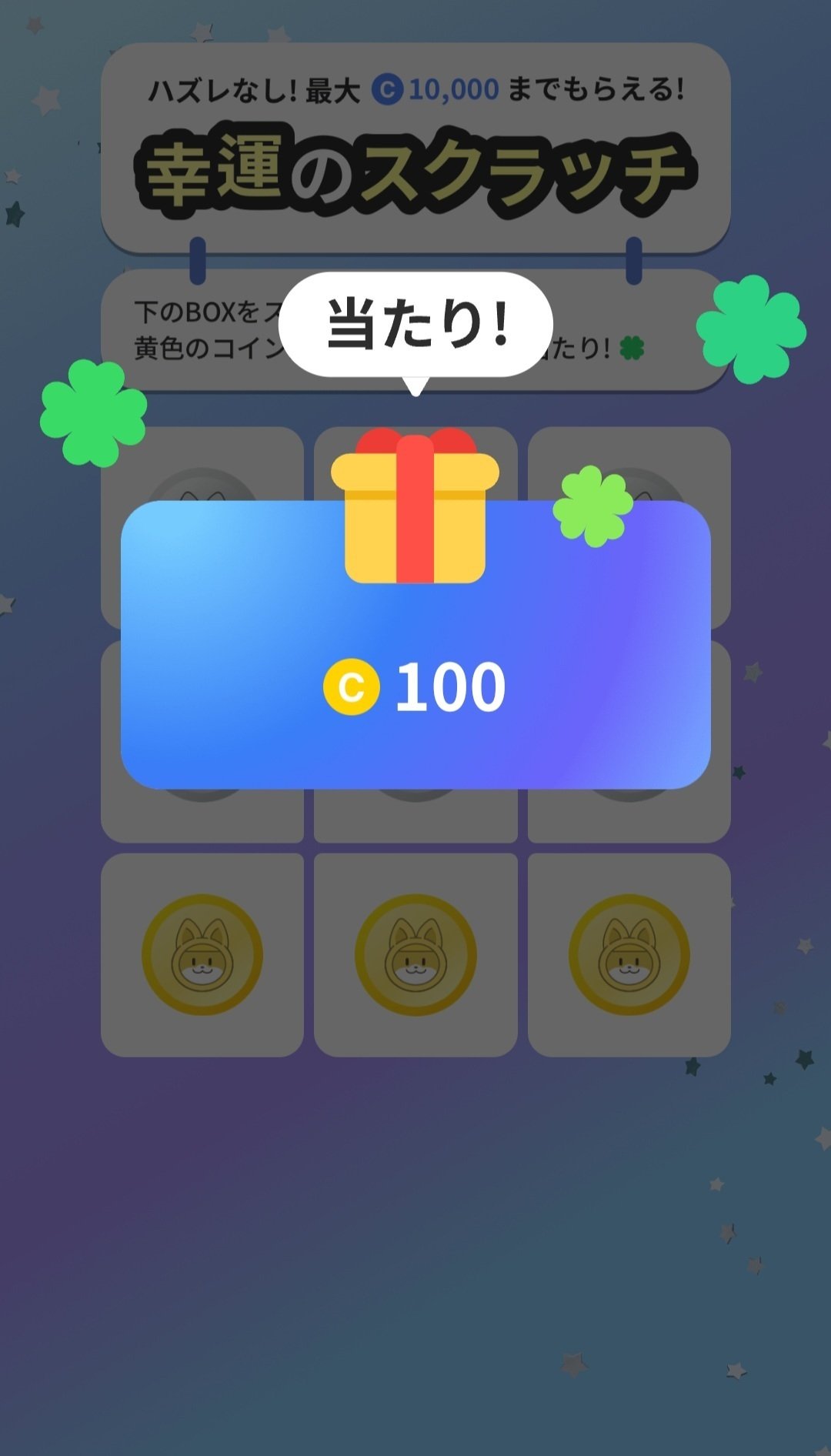Tap the fox coin in the bottom-center box

415,953
